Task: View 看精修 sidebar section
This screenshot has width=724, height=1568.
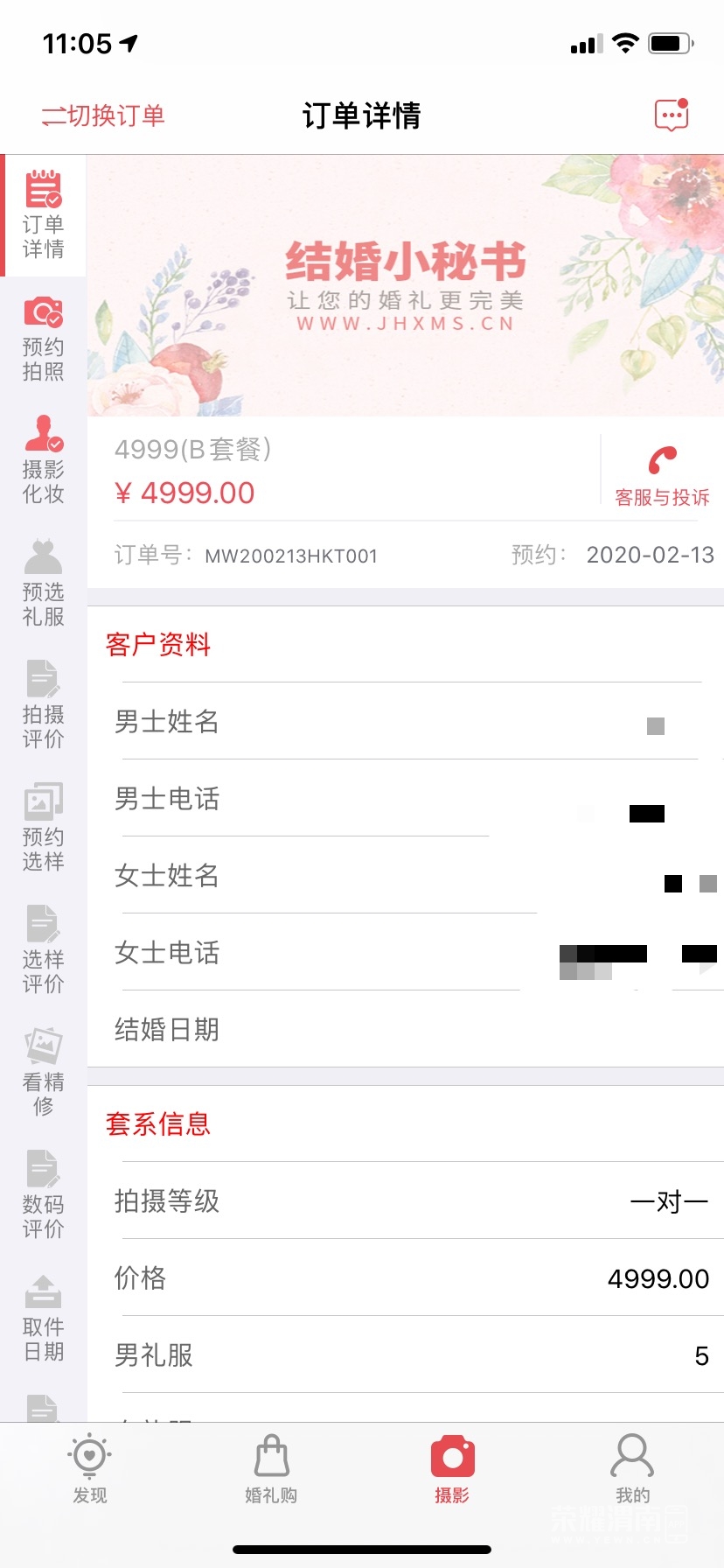Action: pyautogui.click(x=43, y=1073)
